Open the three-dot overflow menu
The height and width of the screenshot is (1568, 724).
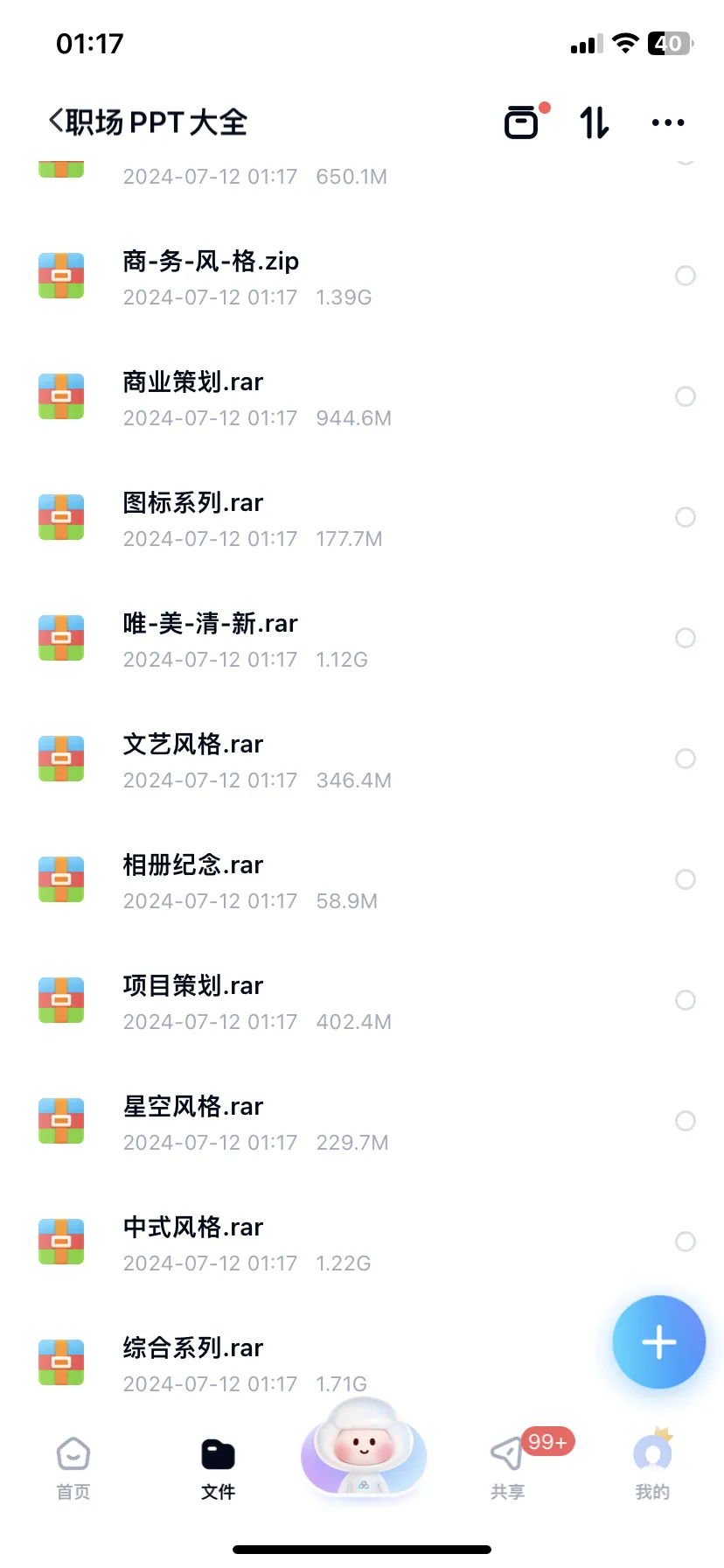point(668,122)
